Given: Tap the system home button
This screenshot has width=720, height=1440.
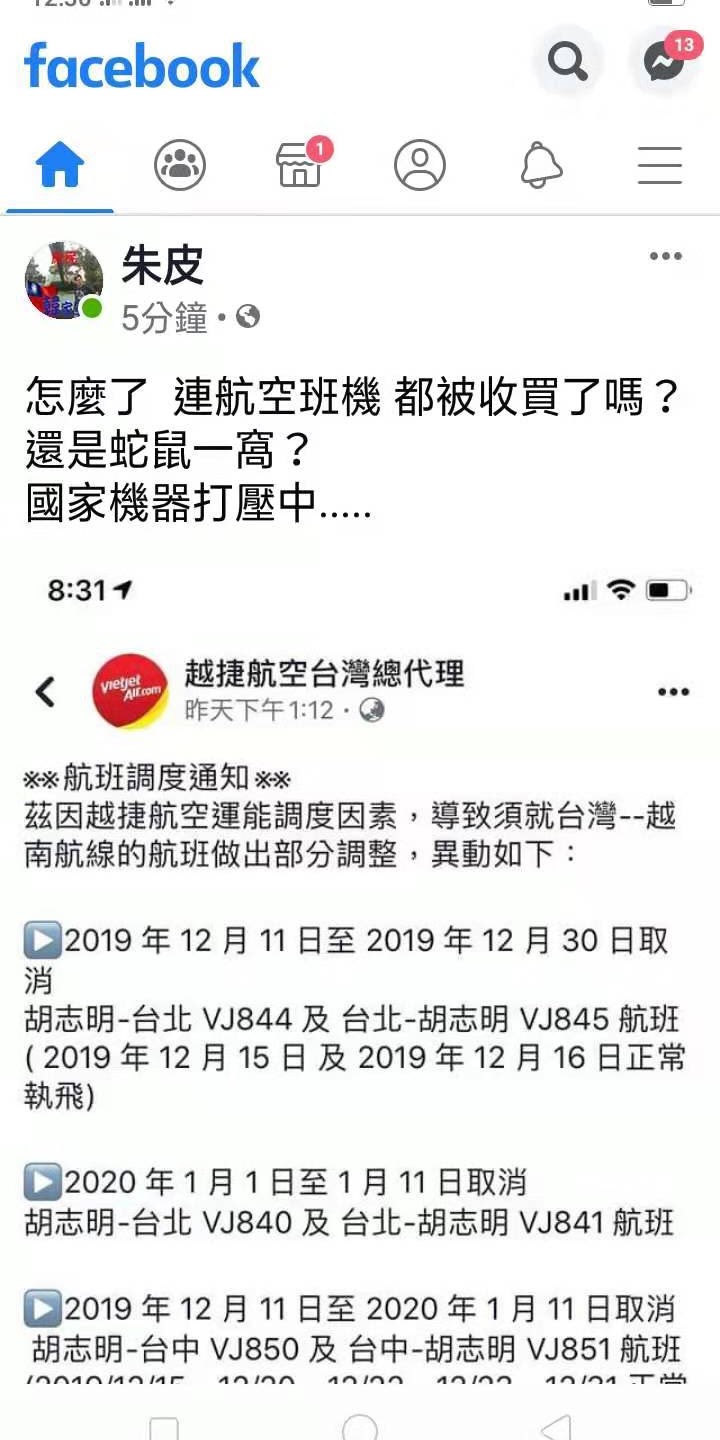Looking at the screenshot, I should pos(360,1427).
